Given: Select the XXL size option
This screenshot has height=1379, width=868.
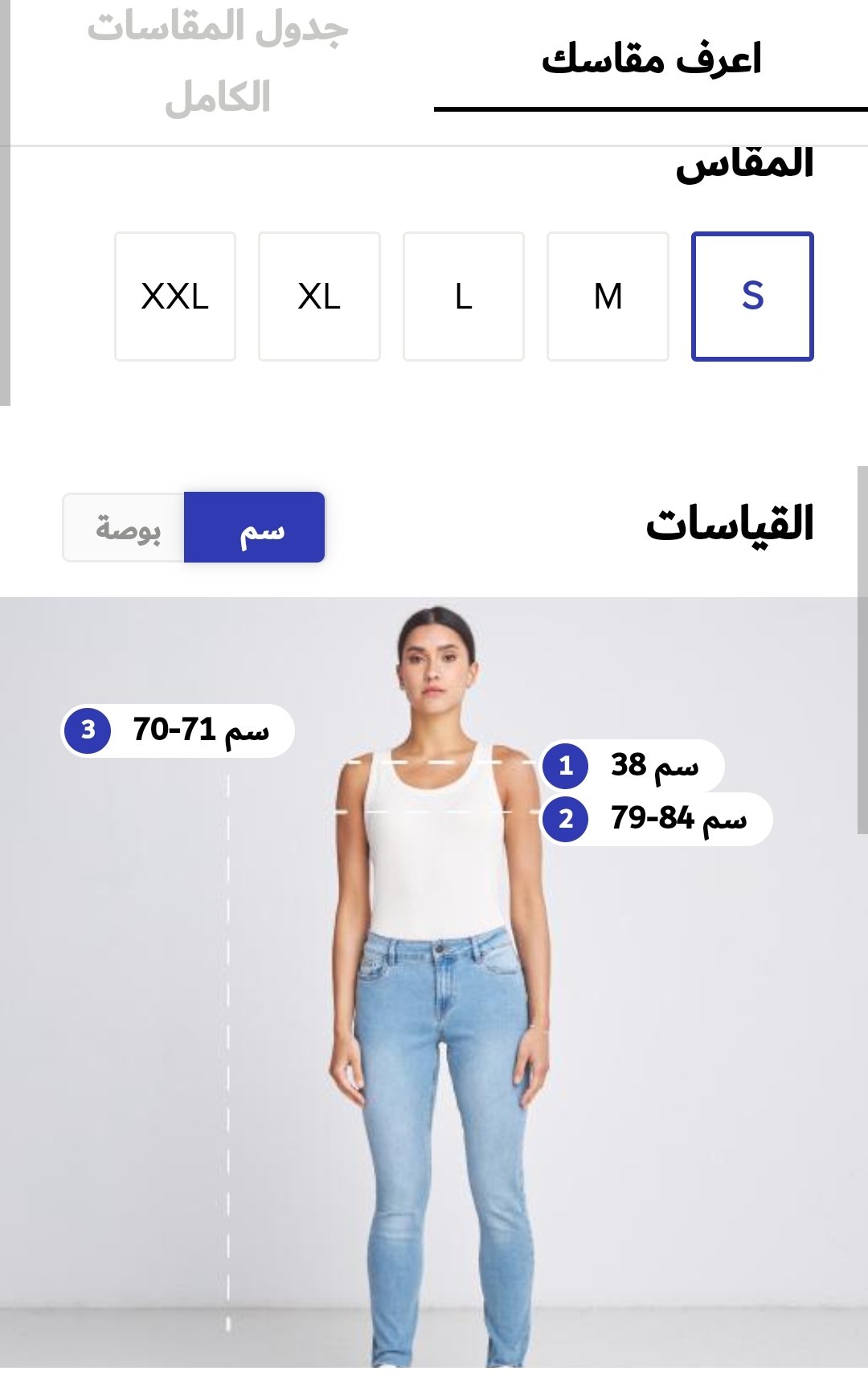Looking at the screenshot, I should [x=175, y=297].
